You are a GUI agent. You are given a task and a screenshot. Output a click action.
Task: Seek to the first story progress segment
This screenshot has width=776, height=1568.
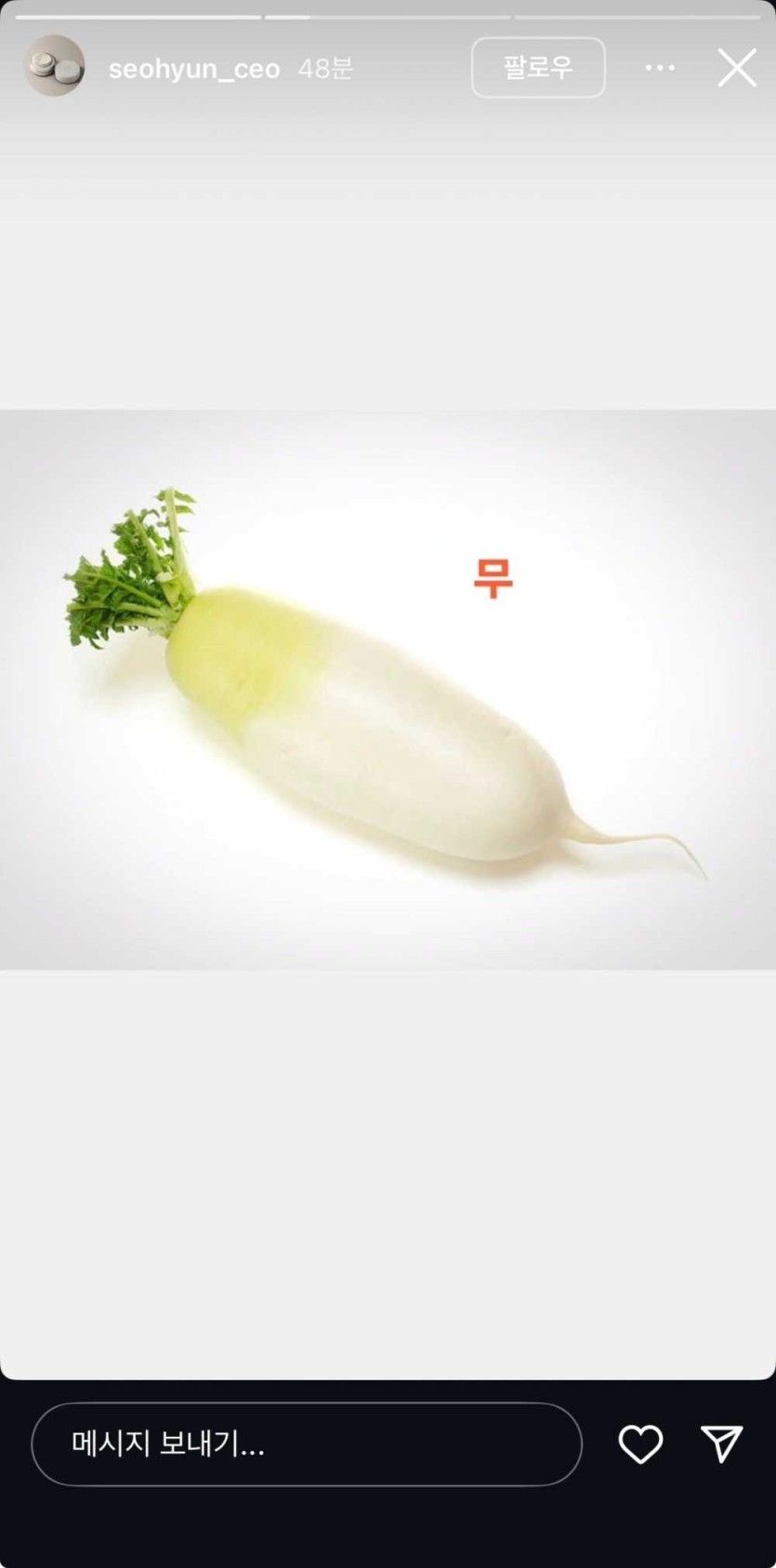[x=138, y=13]
